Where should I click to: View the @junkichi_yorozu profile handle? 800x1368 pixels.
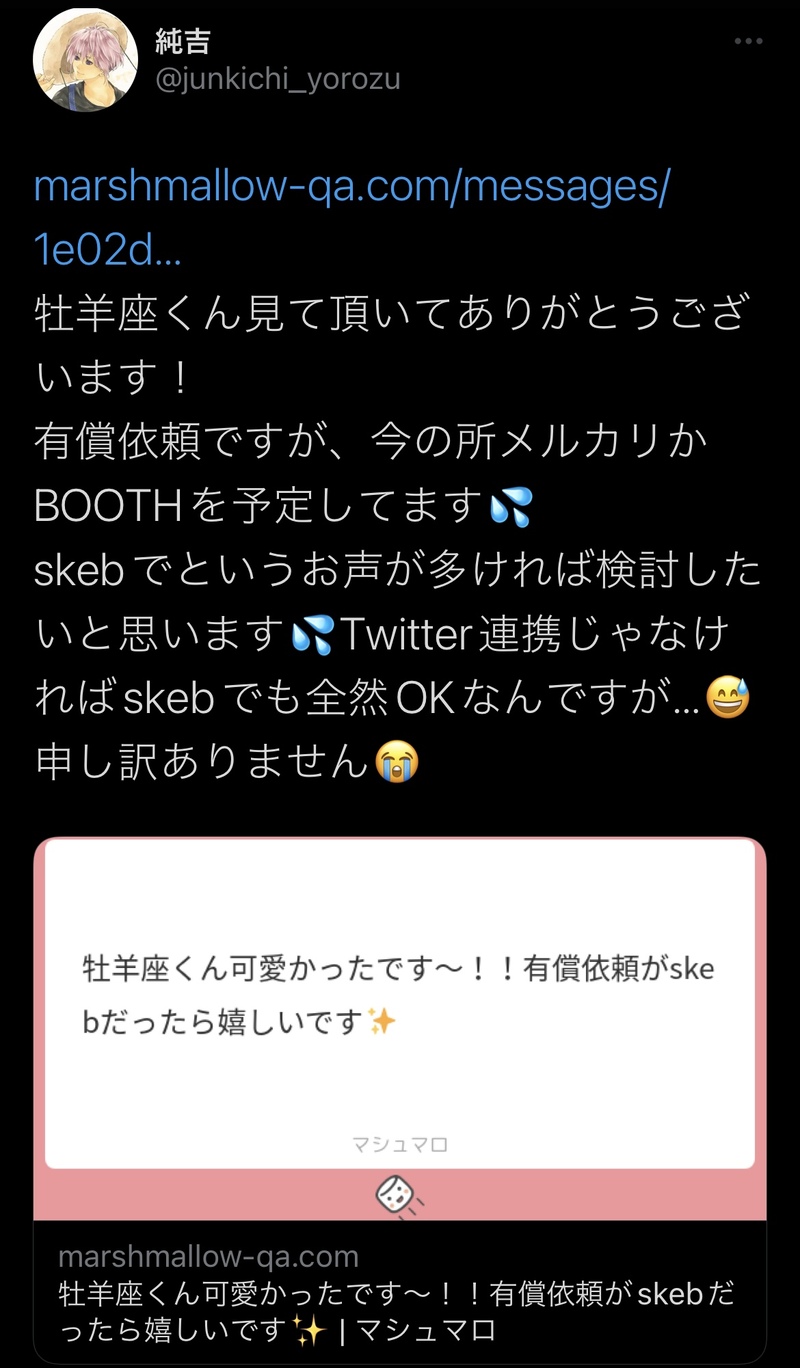tap(277, 79)
